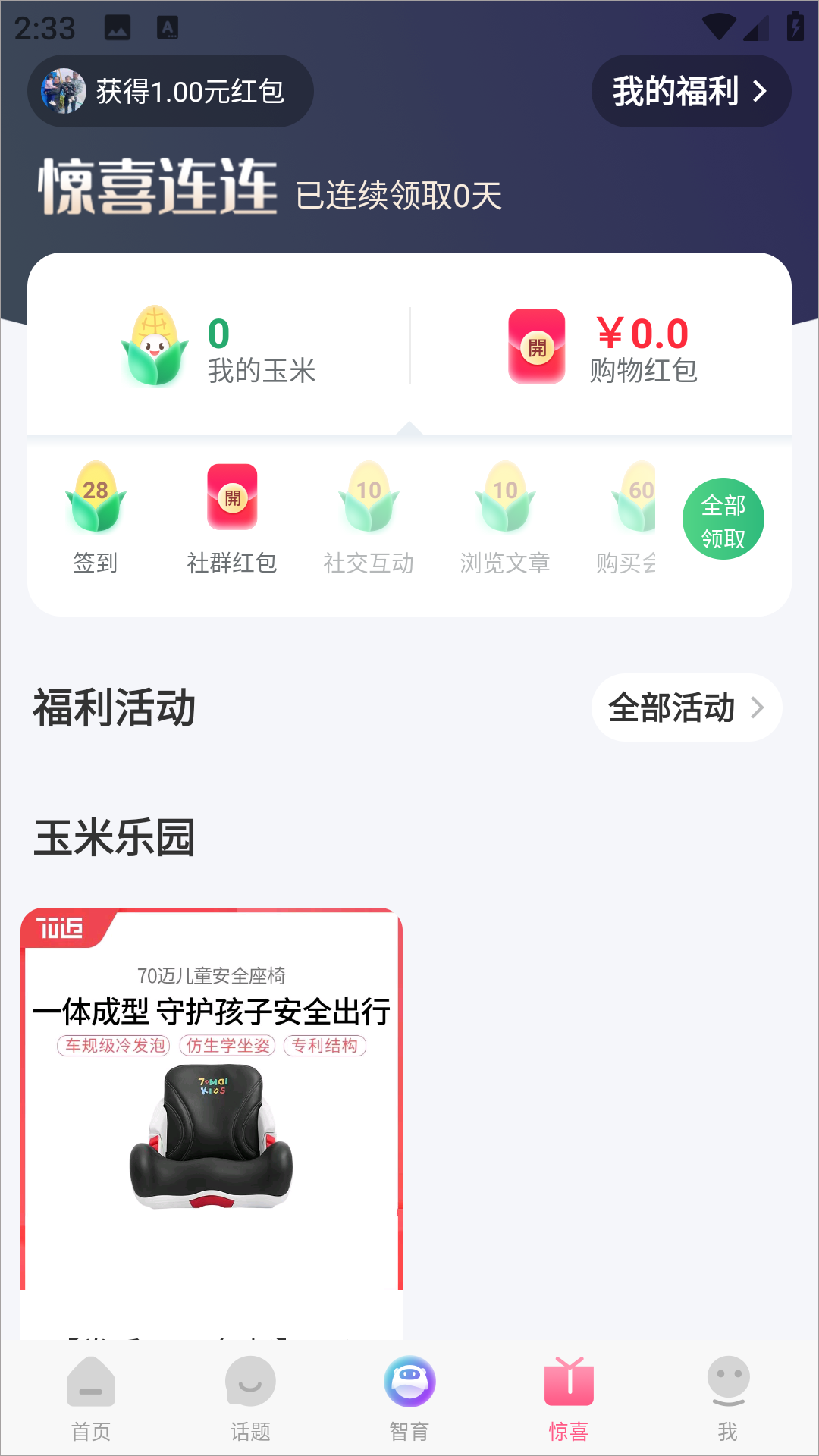View 全部活动 list
This screenshot has height=1456, width=819.
[x=686, y=708]
